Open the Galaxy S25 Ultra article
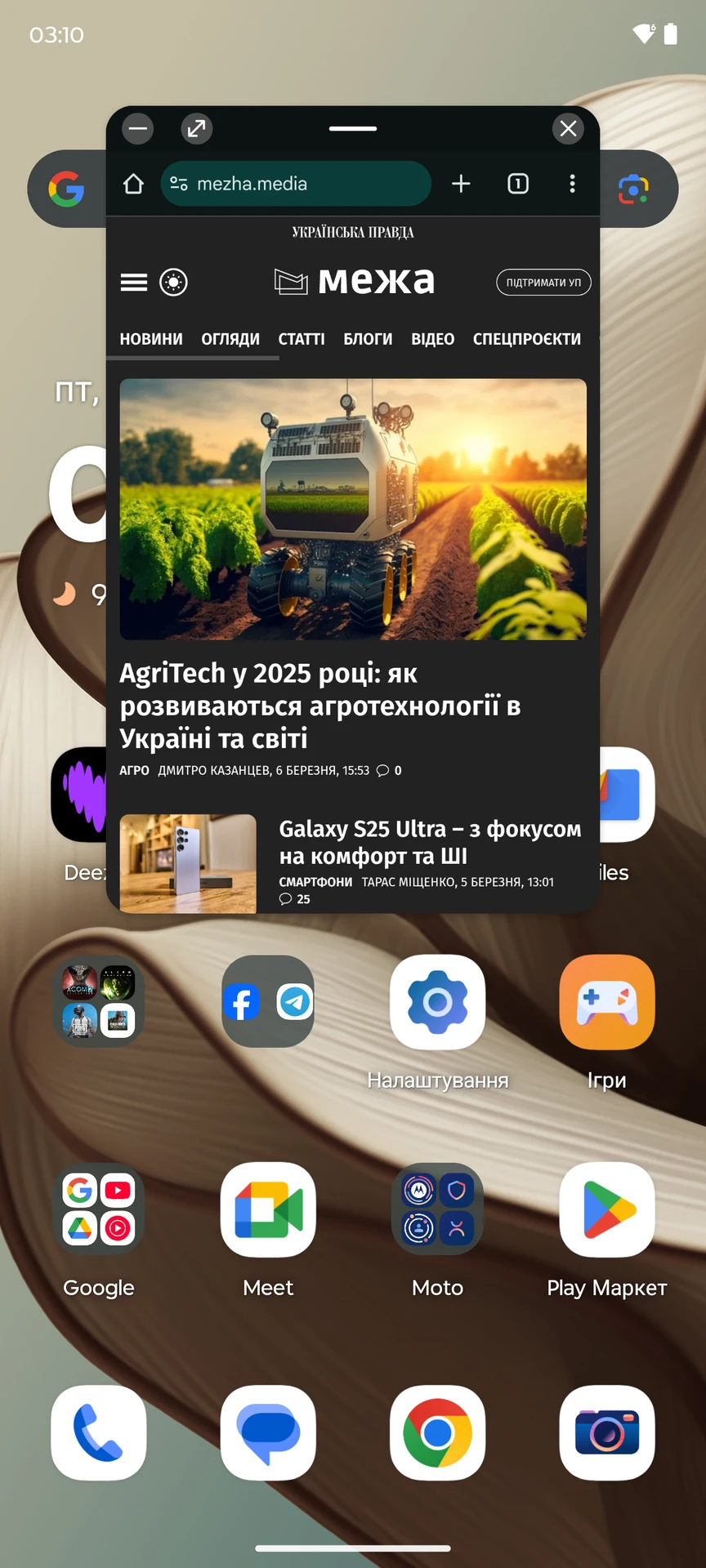This screenshot has height=1568, width=706. point(430,842)
